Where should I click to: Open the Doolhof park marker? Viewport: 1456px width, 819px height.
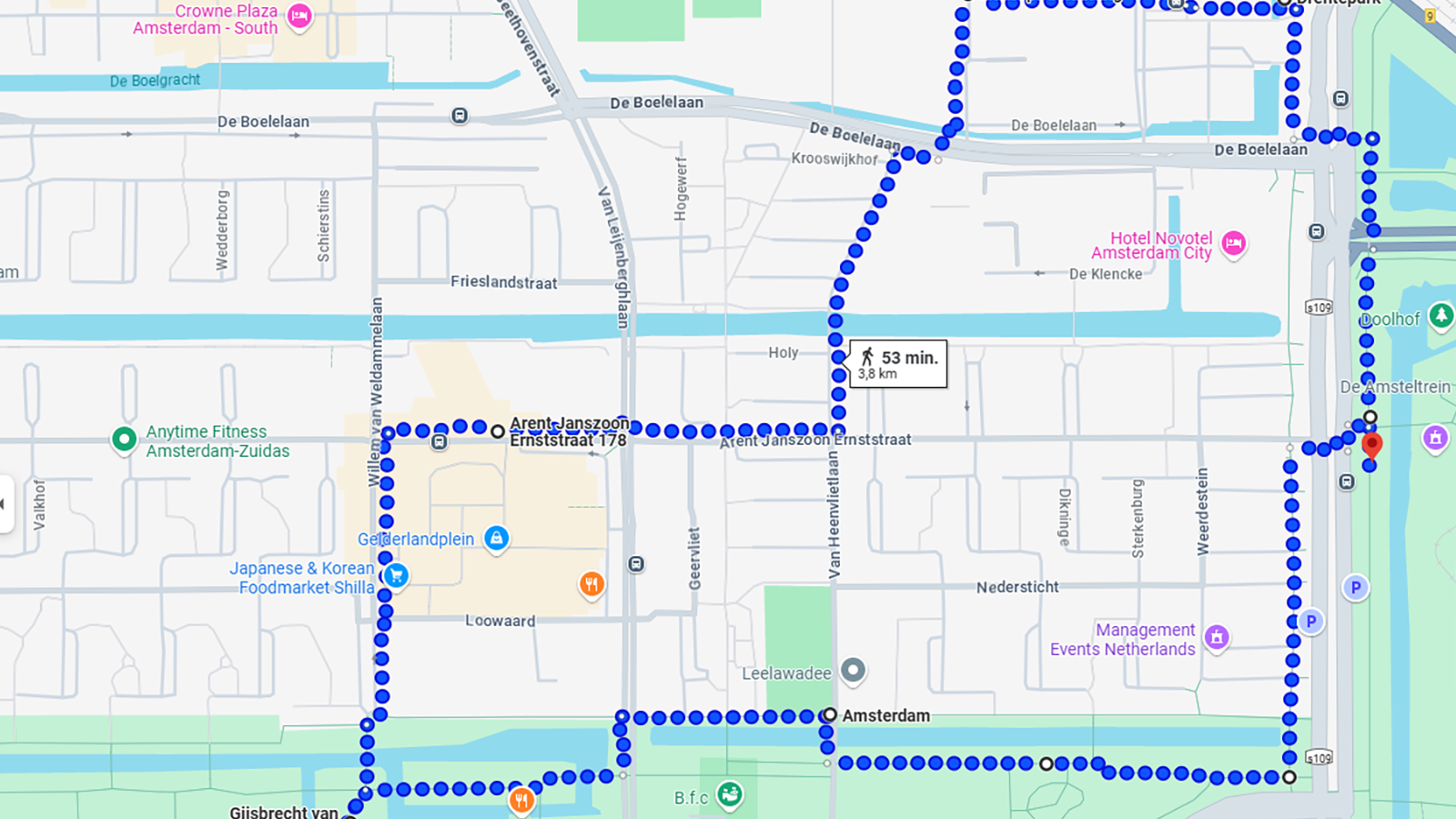1441,316
